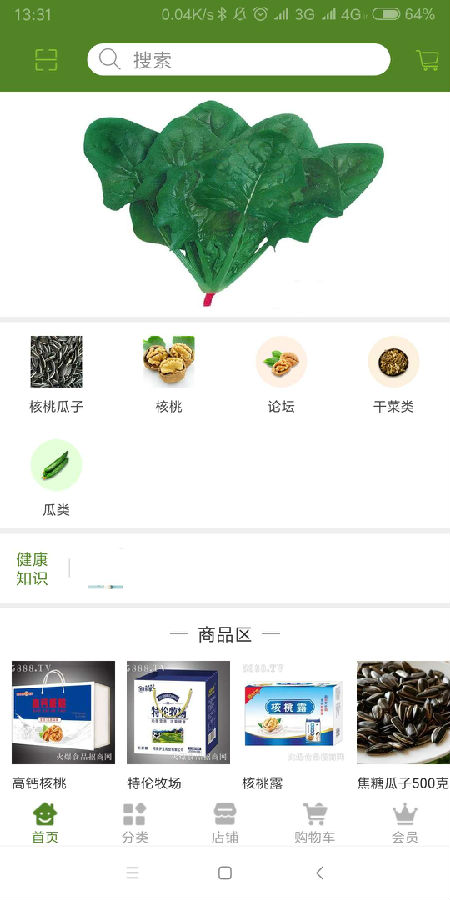Open the cart icon in top bar
Viewport: 450px width, 900px height.
(x=428, y=60)
